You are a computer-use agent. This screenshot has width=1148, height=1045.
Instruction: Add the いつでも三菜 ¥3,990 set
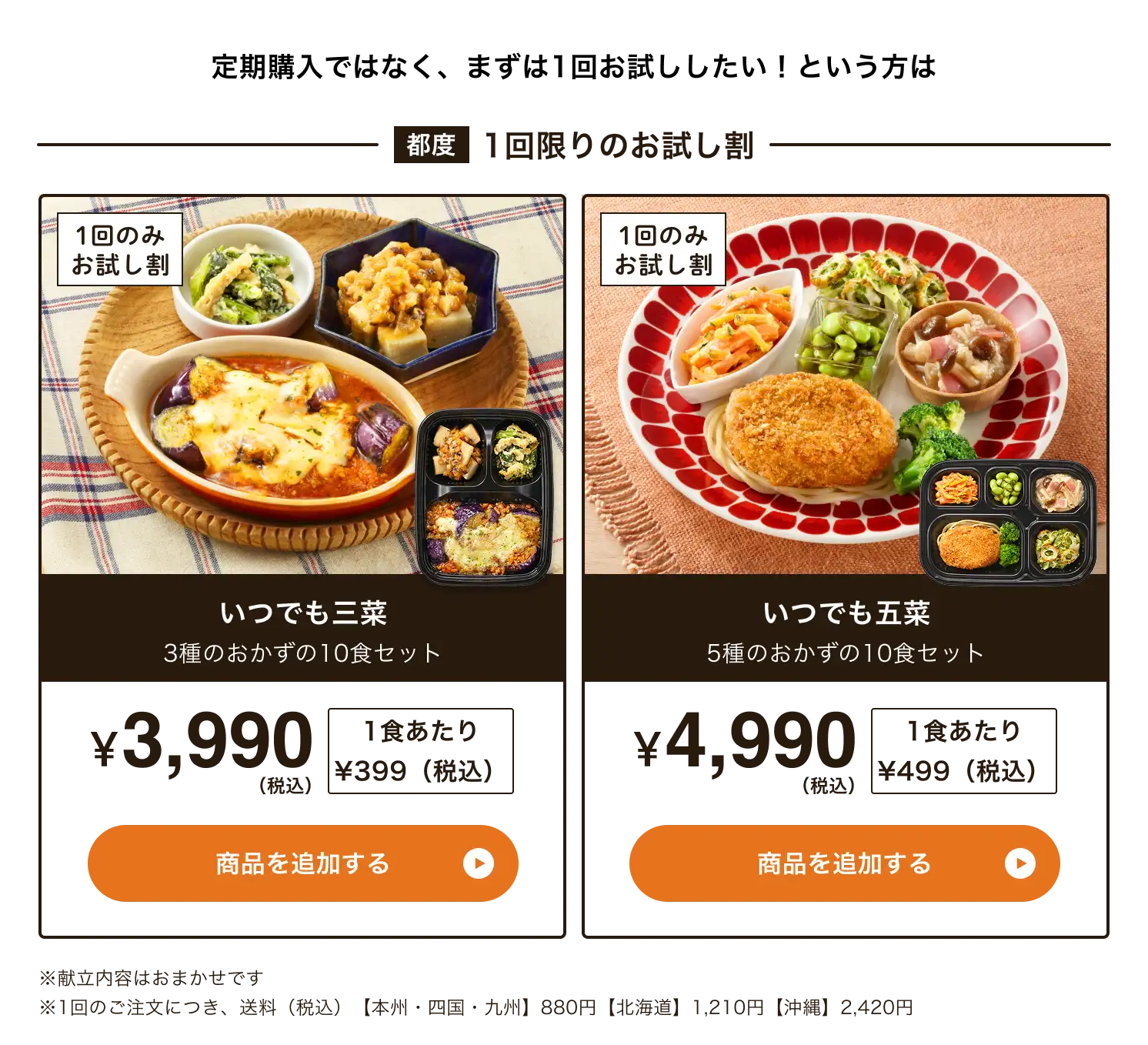pos(302,863)
